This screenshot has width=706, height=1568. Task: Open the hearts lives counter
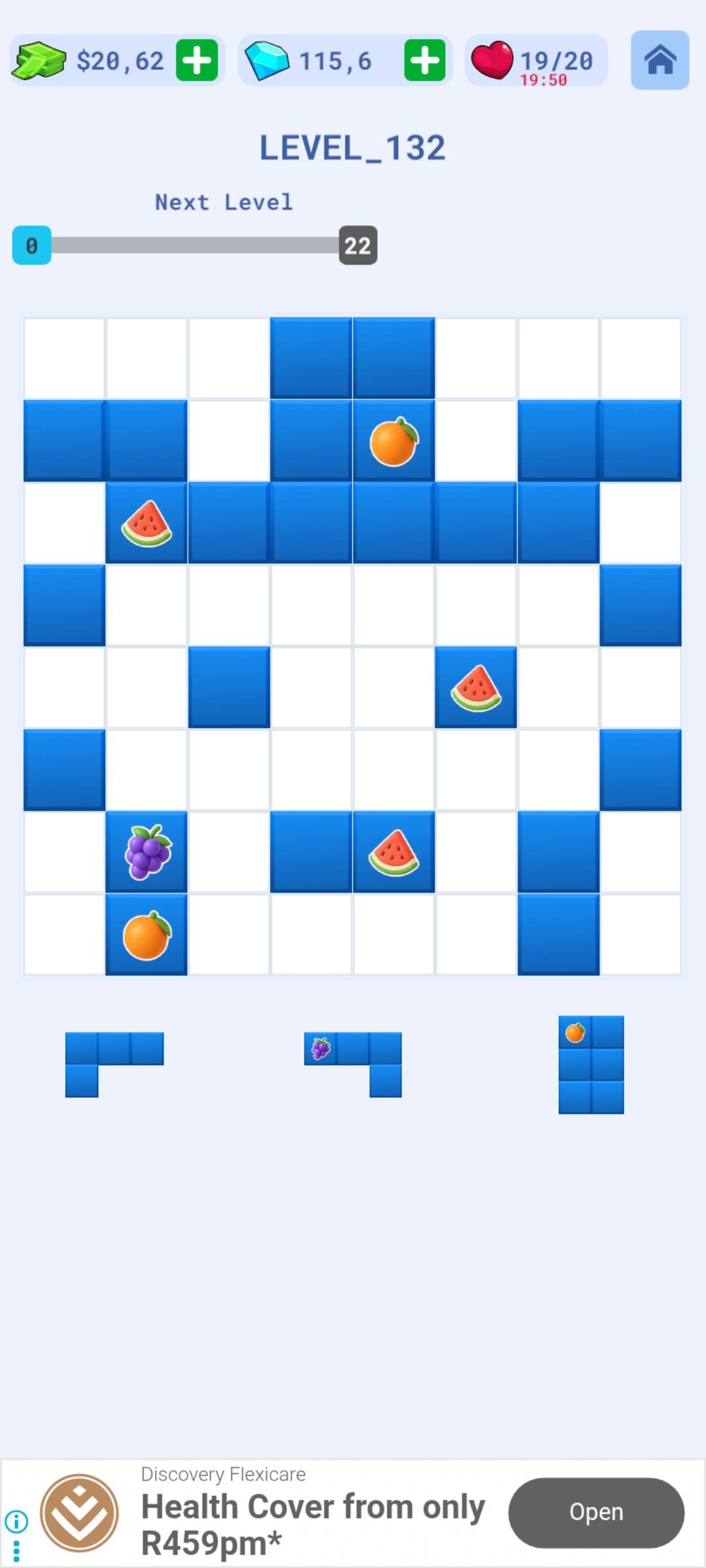536,61
